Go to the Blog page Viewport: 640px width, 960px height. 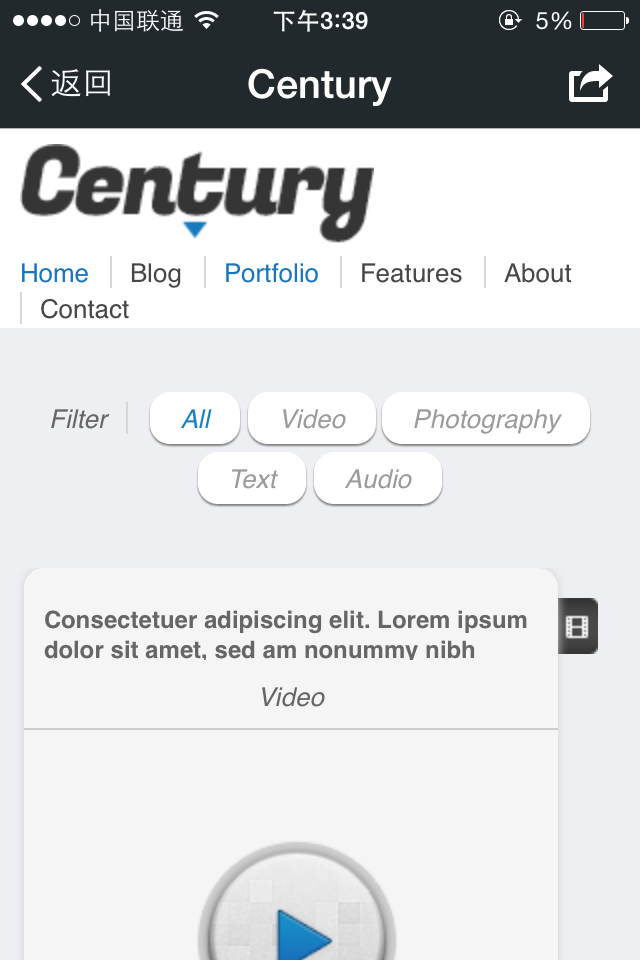click(156, 273)
